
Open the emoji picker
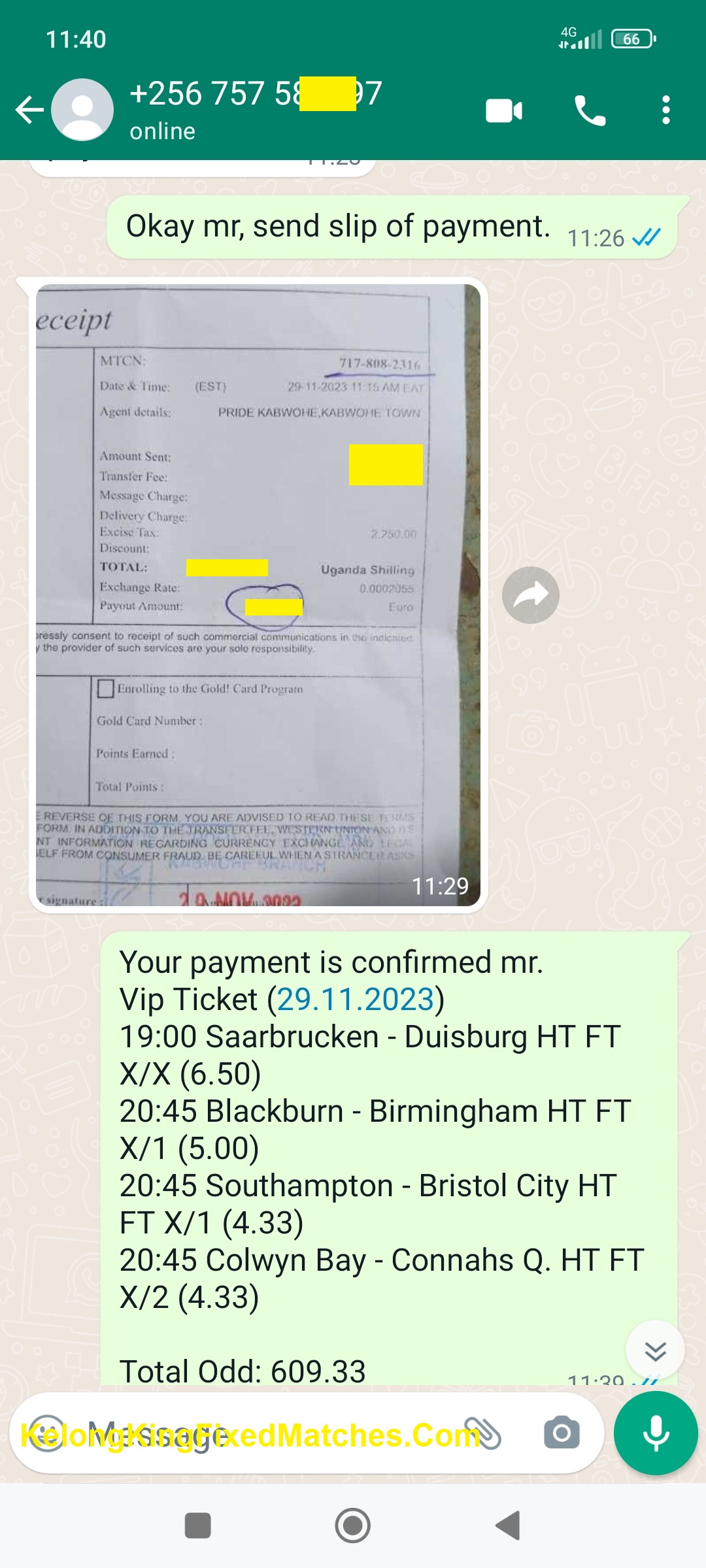47,1433
